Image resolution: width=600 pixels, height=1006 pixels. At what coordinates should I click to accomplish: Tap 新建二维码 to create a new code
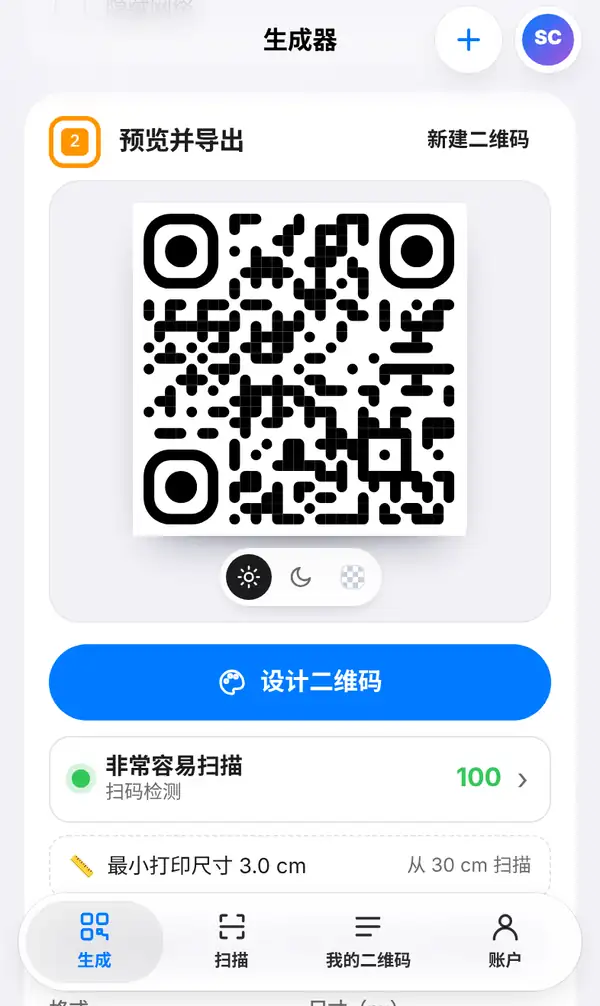click(x=478, y=139)
